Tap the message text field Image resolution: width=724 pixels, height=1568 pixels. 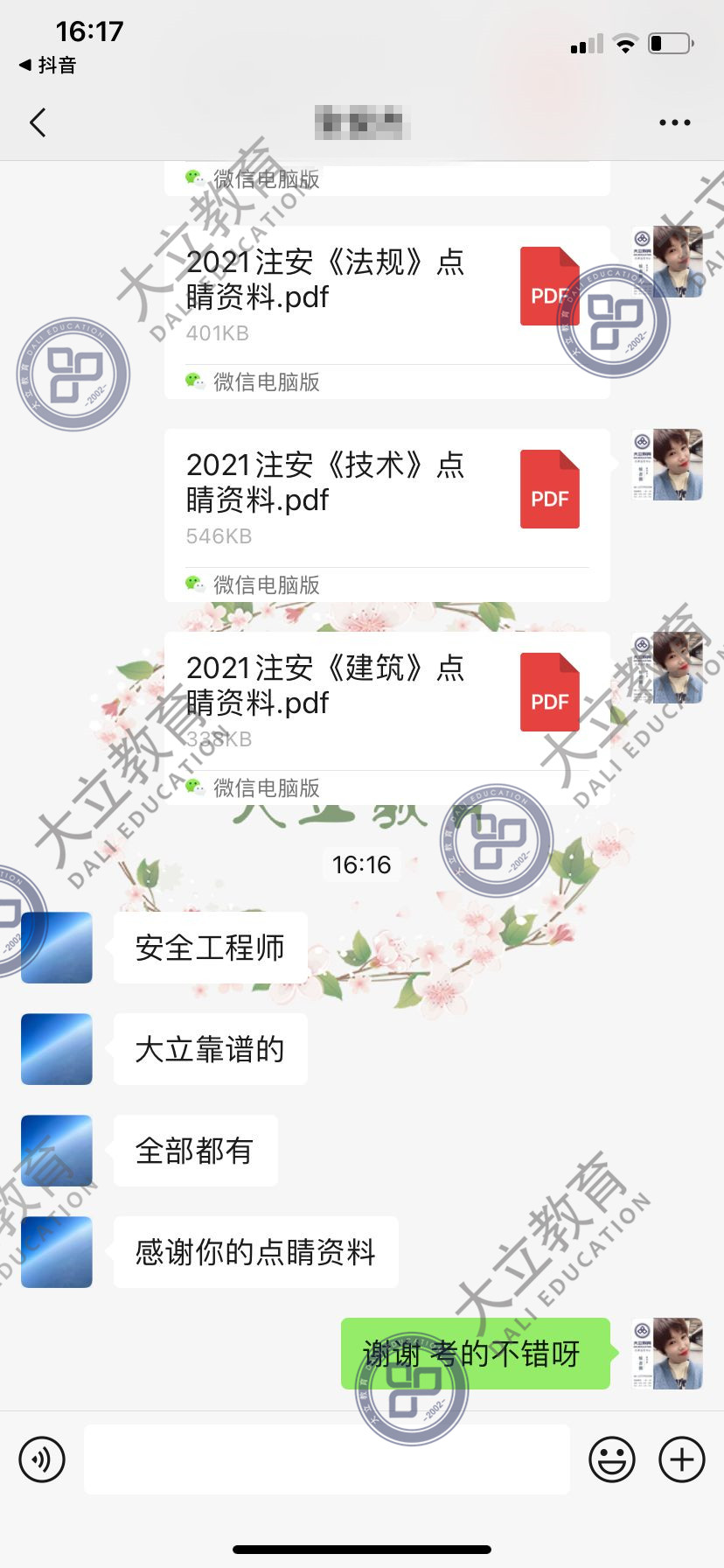tap(326, 1459)
